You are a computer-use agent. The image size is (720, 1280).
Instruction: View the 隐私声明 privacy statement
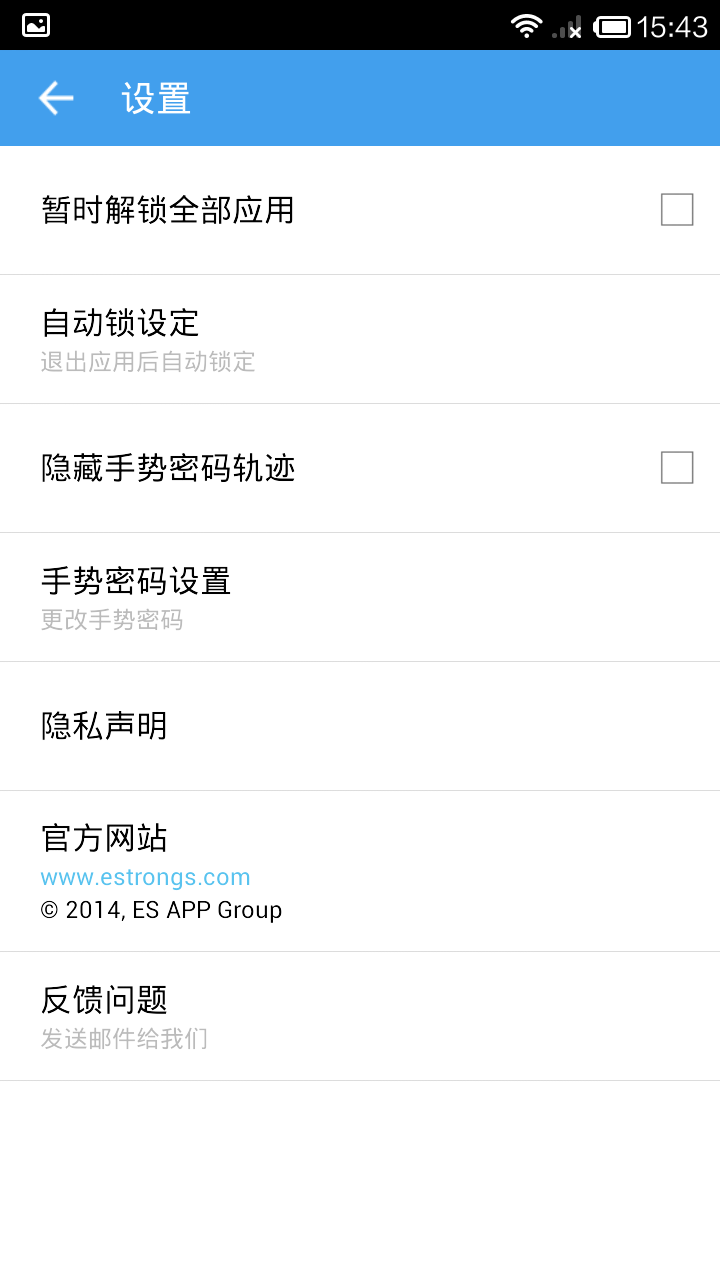pos(360,726)
